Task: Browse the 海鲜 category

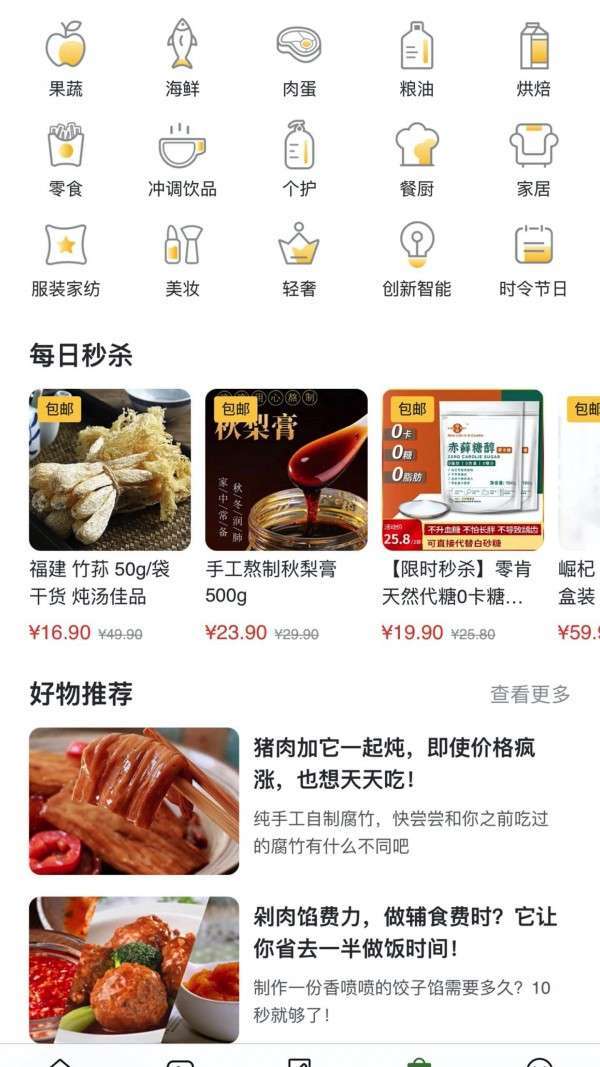Action: [x=182, y=59]
